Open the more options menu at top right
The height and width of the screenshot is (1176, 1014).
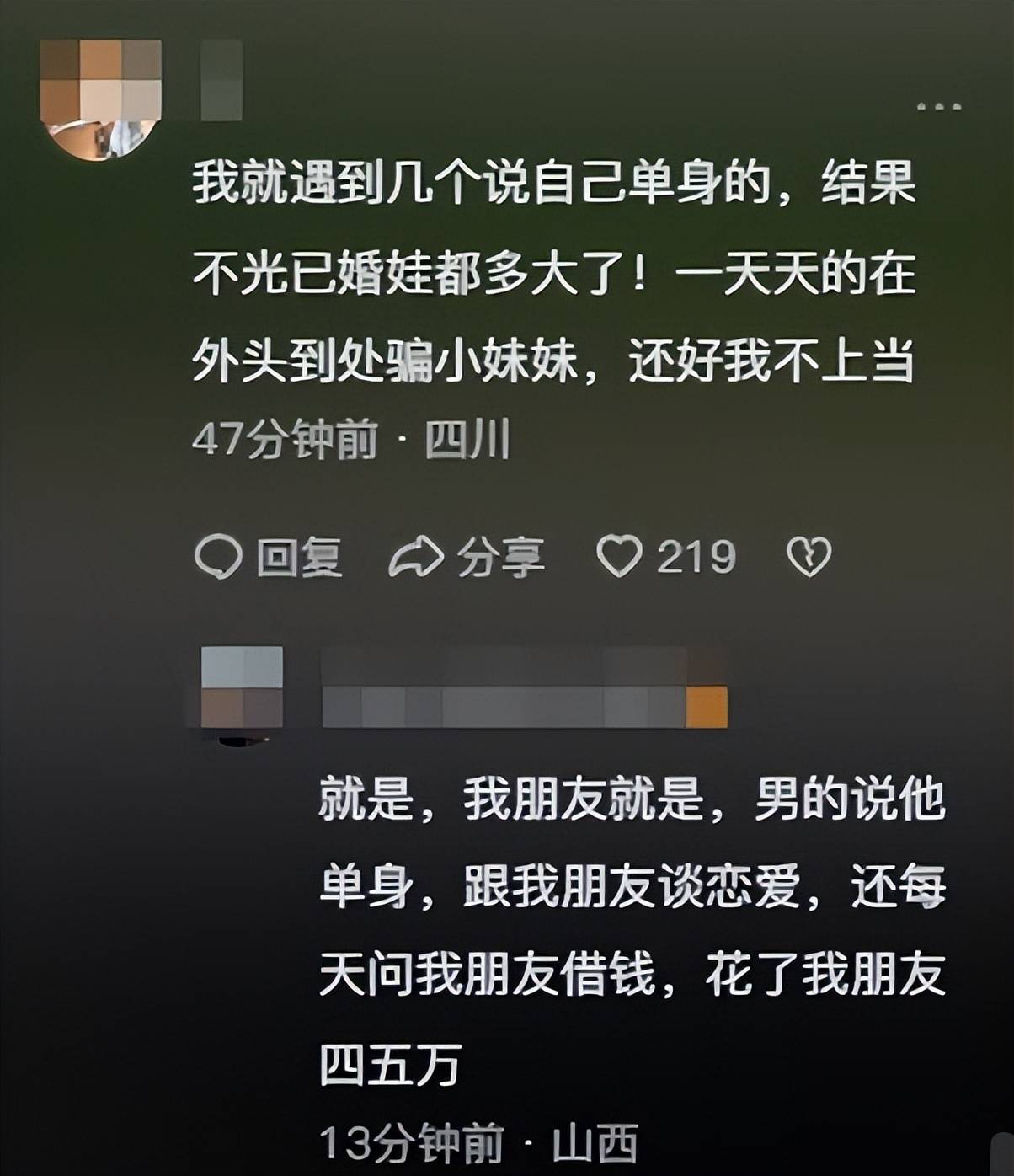(x=937, y=107)
